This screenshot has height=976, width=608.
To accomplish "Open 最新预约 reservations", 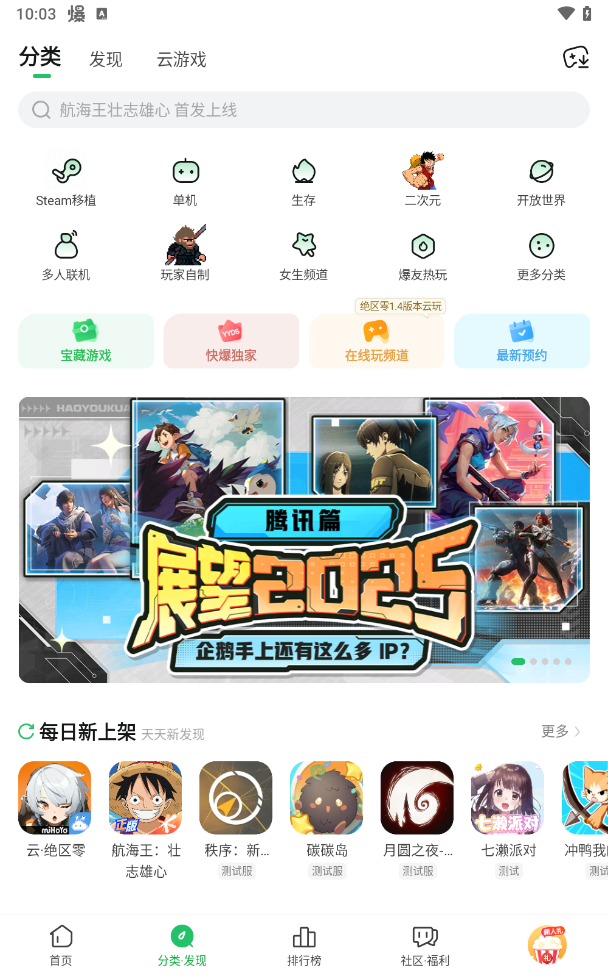I will coord(521,341).
